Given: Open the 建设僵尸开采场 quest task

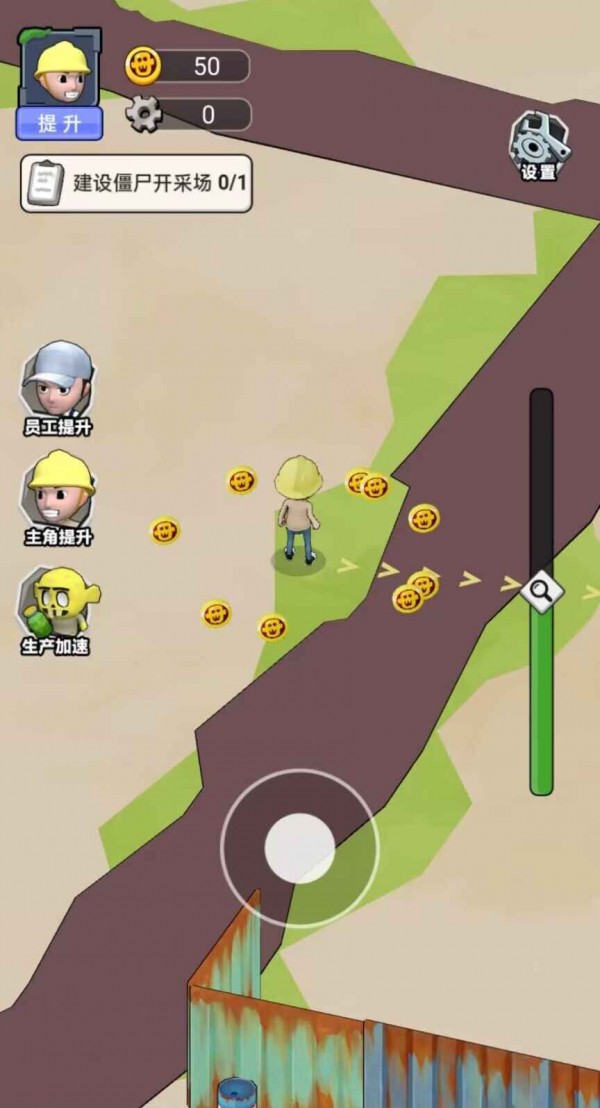Looking at the screenshot, I should point(136,183).
